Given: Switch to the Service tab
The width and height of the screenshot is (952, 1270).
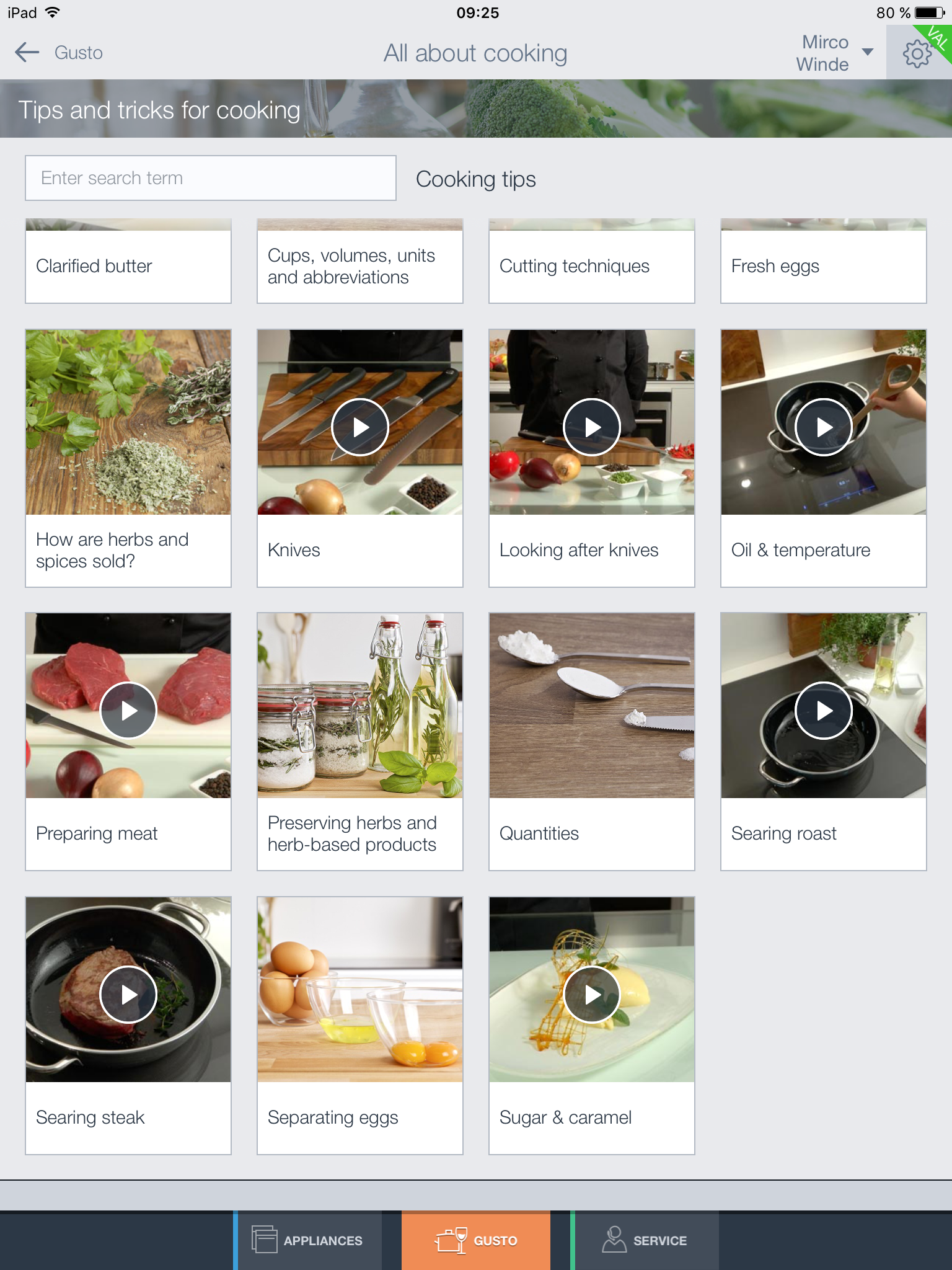Looking at the screenshot, I should click(645, 1240).
